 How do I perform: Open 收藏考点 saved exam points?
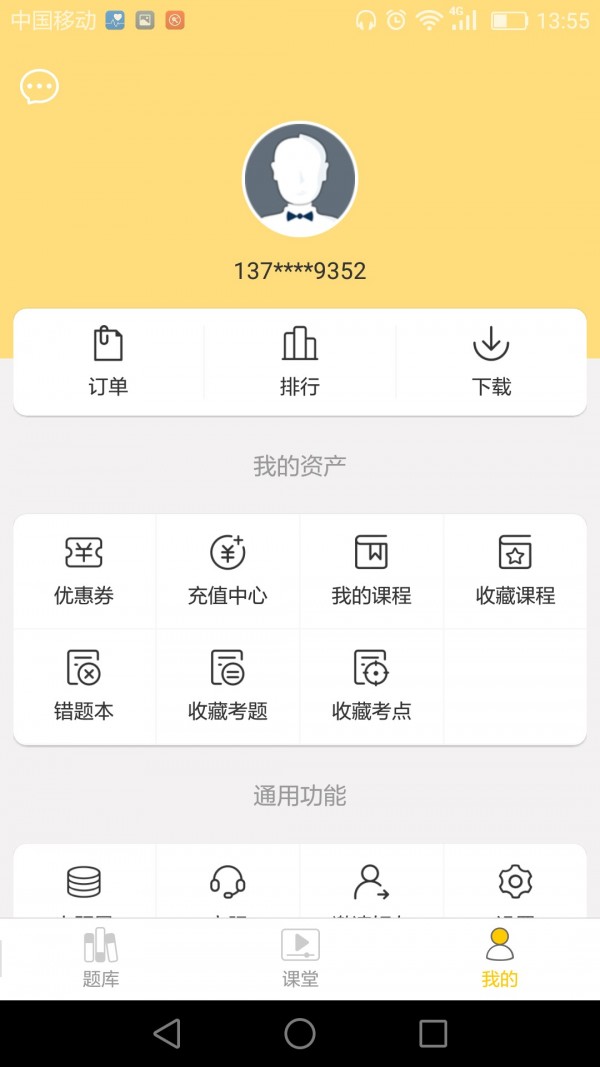[371, 686]
